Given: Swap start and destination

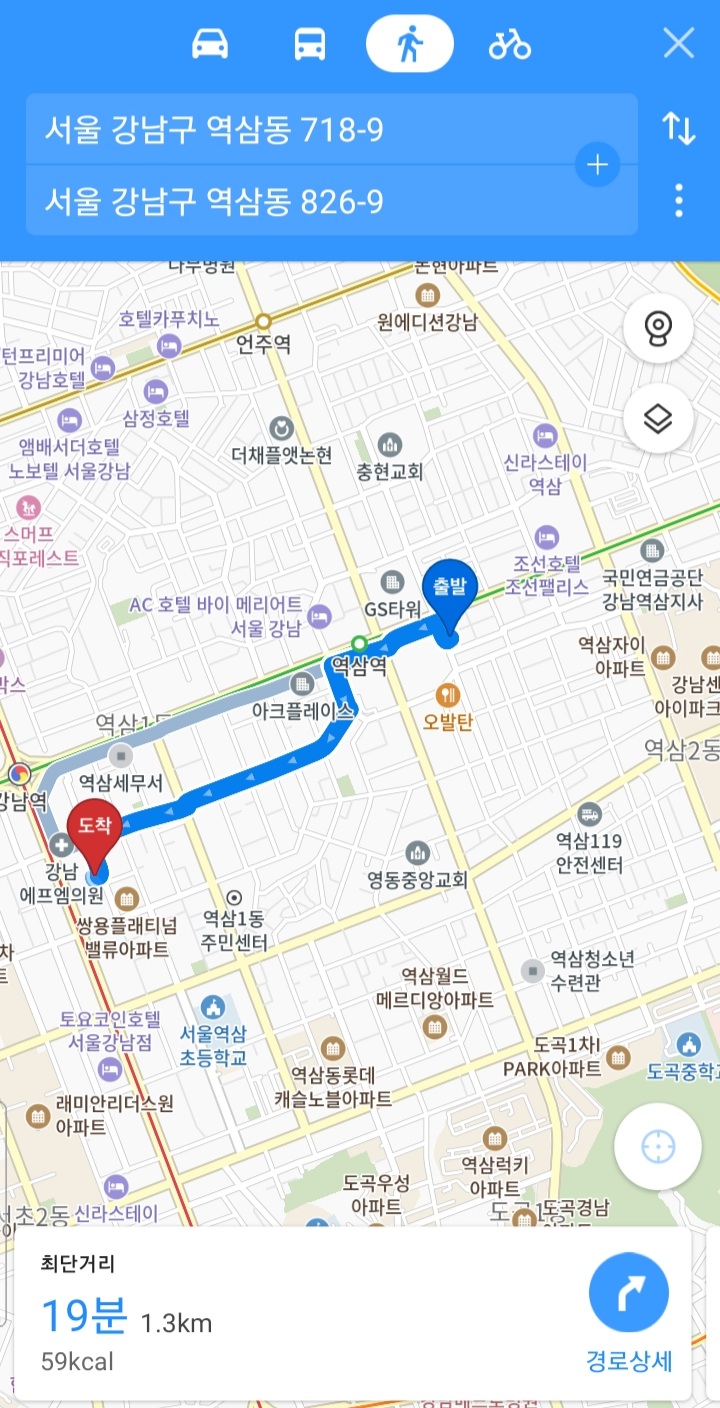Looking at the screenshot, I should (679, 129).
